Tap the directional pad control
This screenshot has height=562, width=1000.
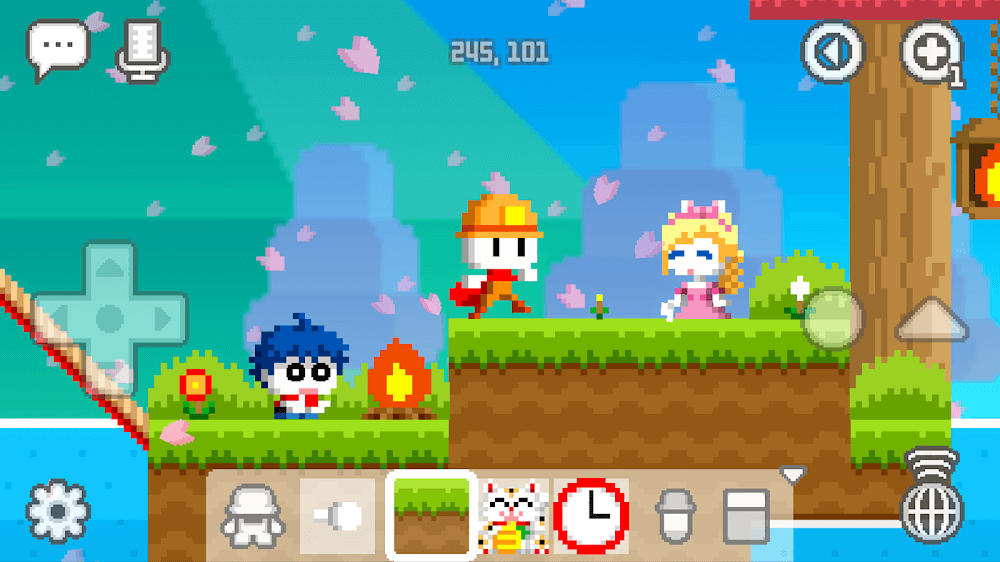click(110, 318)
